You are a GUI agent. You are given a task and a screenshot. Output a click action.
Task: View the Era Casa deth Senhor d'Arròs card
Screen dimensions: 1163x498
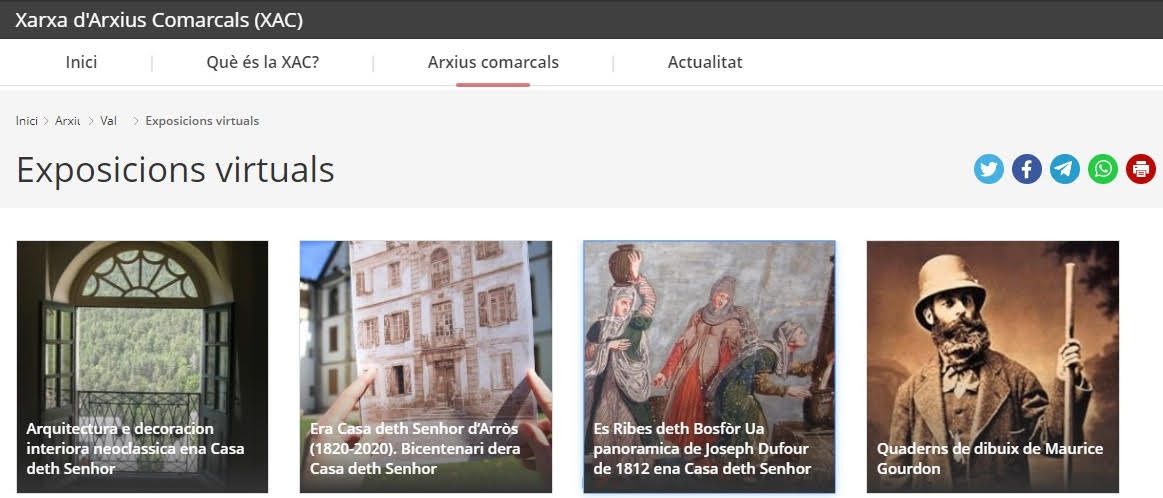pos(426,366)
